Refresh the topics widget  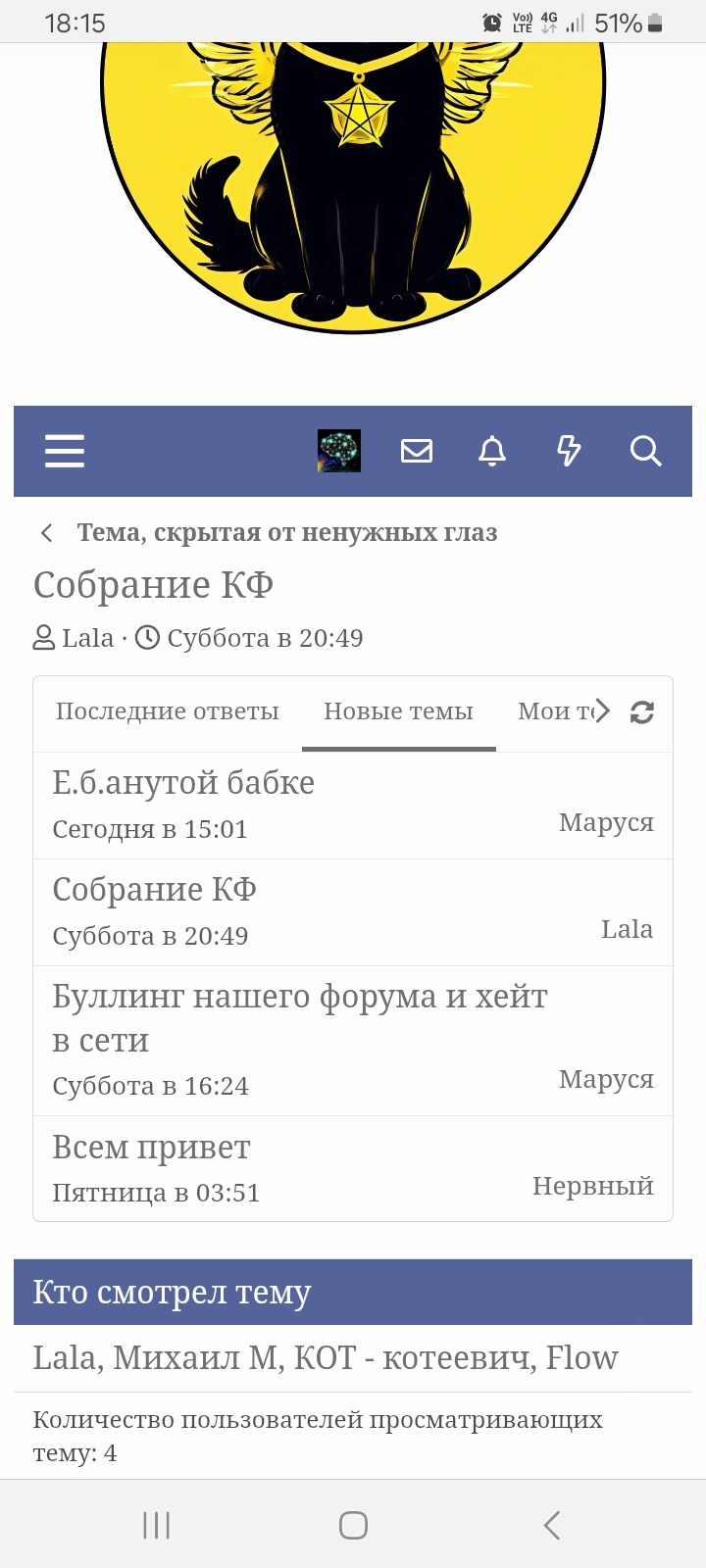pyautogui.click(x=642, y=712)
